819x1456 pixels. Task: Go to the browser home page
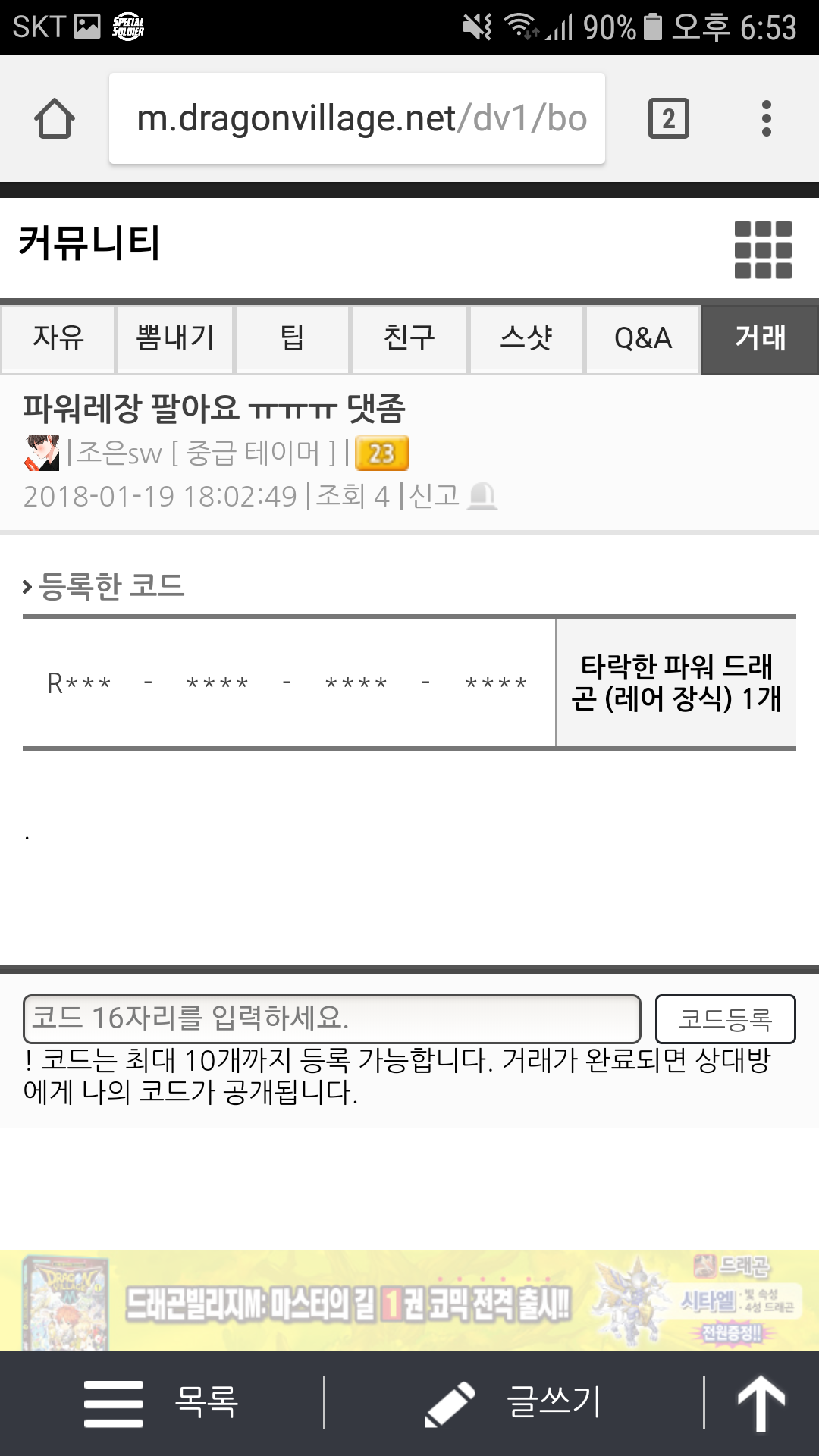tap(55, 118)
